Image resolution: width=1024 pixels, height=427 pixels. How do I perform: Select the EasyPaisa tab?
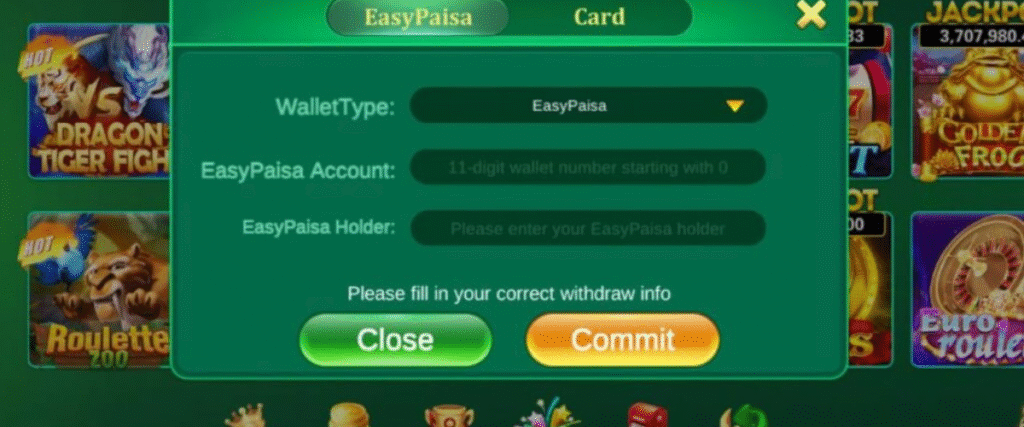(418, 17)
